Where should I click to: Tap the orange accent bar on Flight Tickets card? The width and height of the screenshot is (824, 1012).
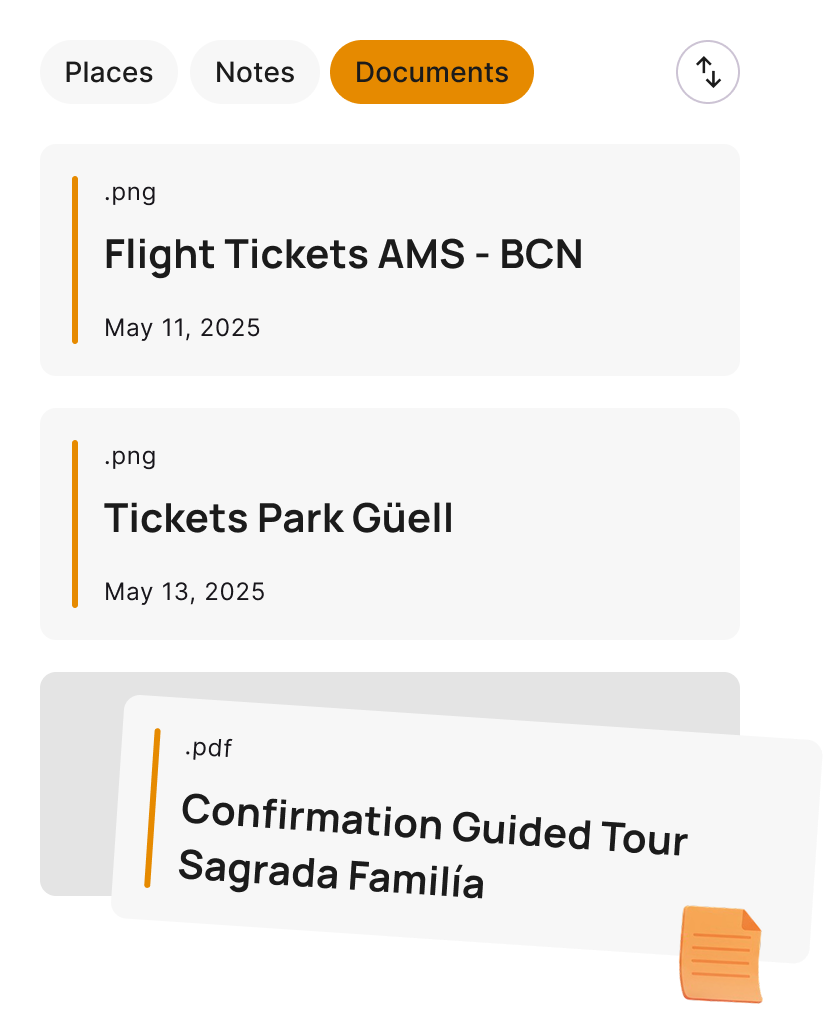click(x=77, y=258)
